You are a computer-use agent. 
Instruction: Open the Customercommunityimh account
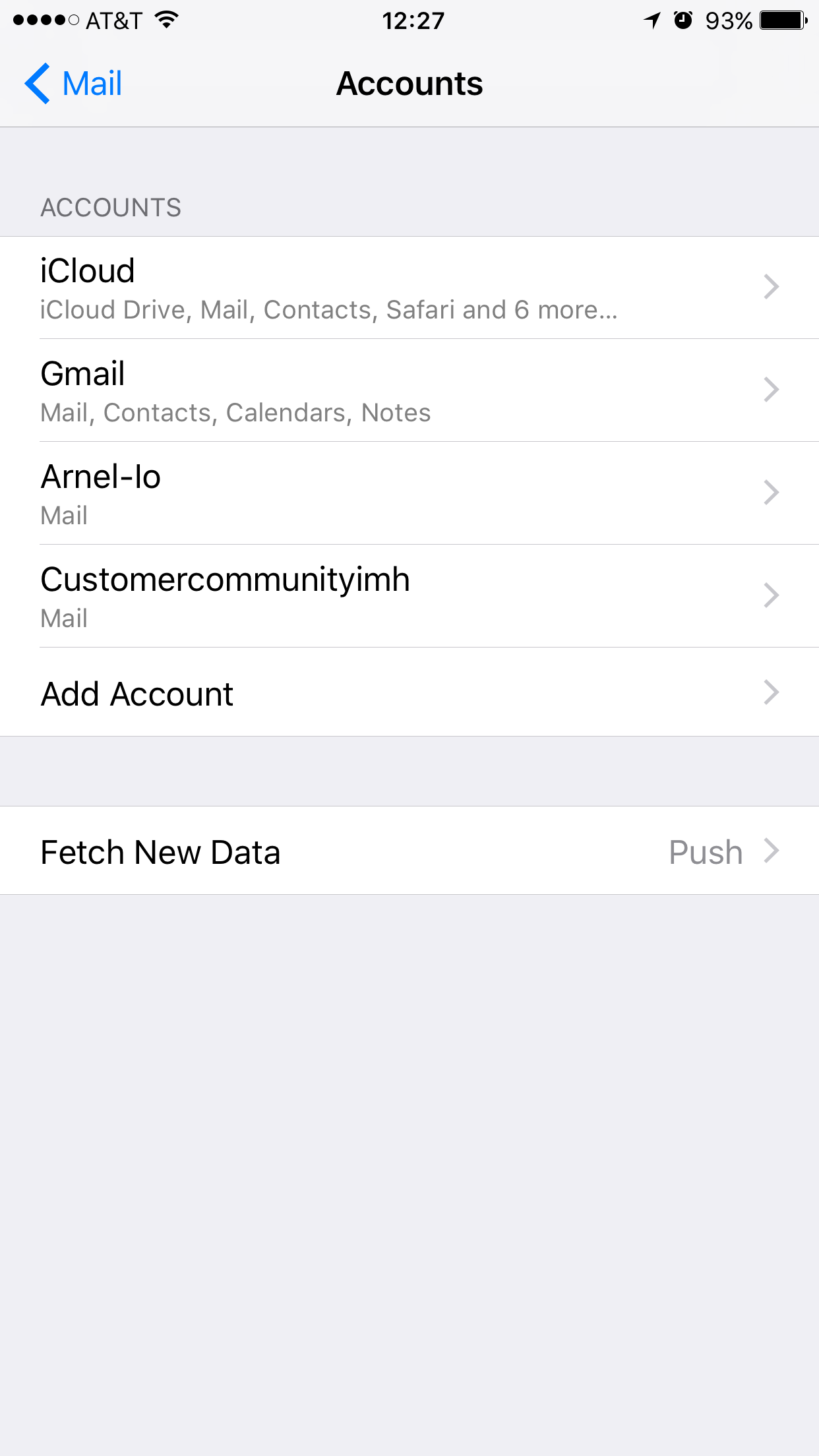409,596
